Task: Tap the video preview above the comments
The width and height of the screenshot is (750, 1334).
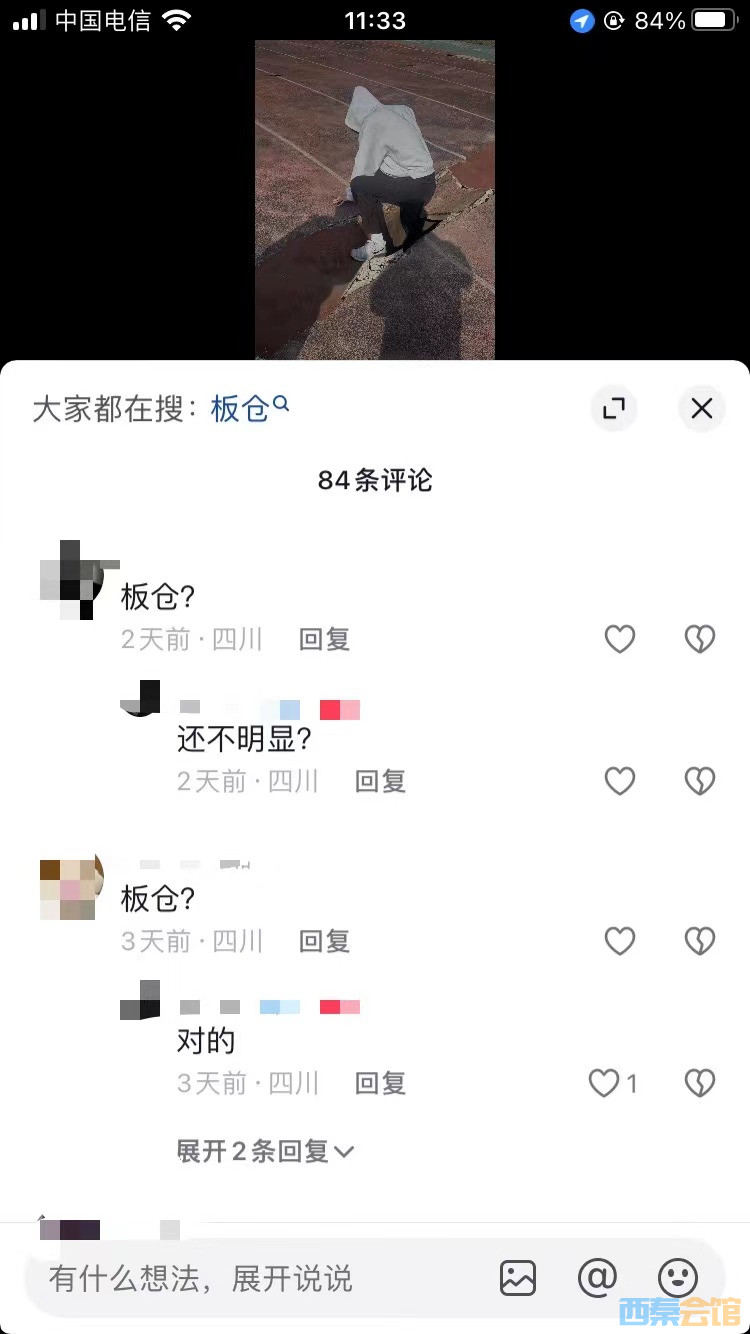Action: coord(375,200)
